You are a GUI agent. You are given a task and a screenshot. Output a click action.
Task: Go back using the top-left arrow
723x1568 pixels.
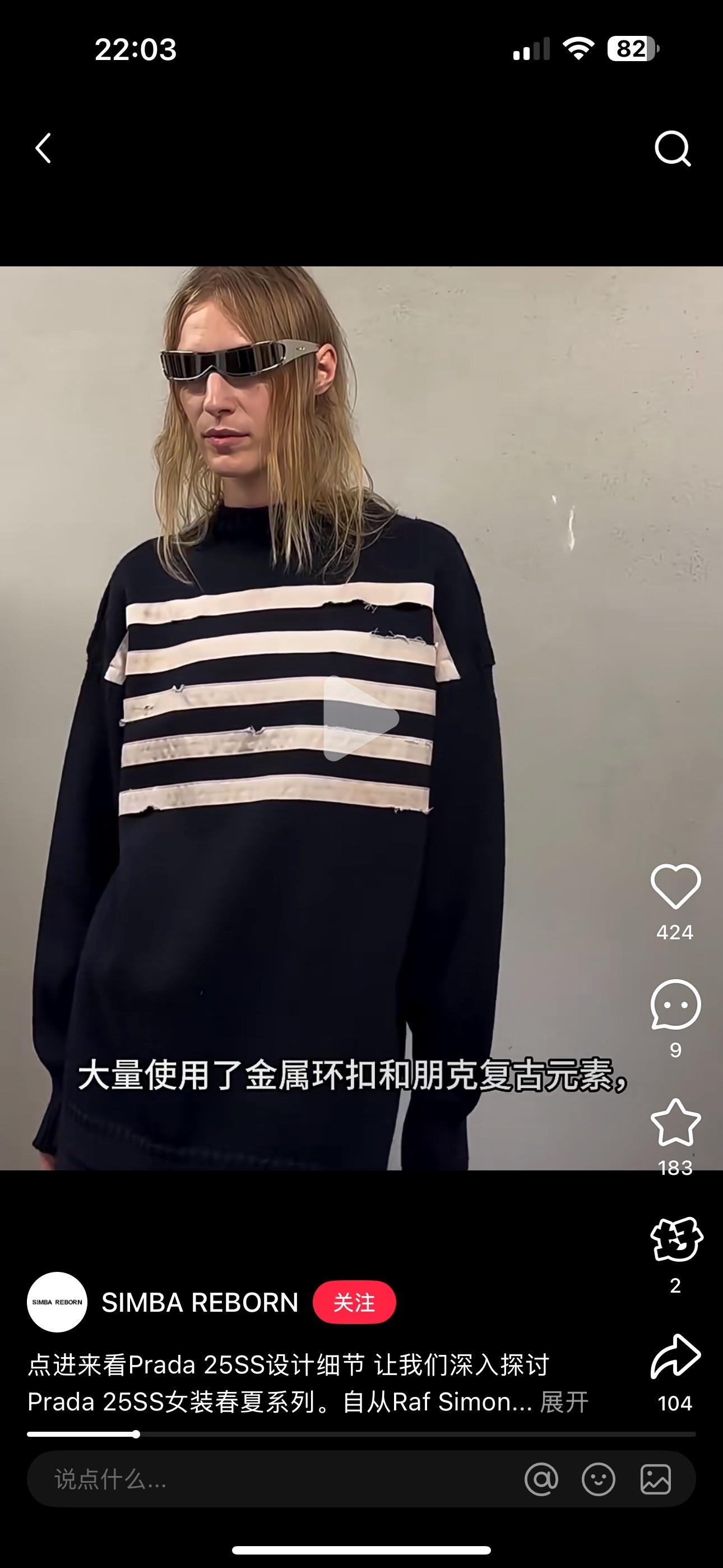[x=43, y=149]
